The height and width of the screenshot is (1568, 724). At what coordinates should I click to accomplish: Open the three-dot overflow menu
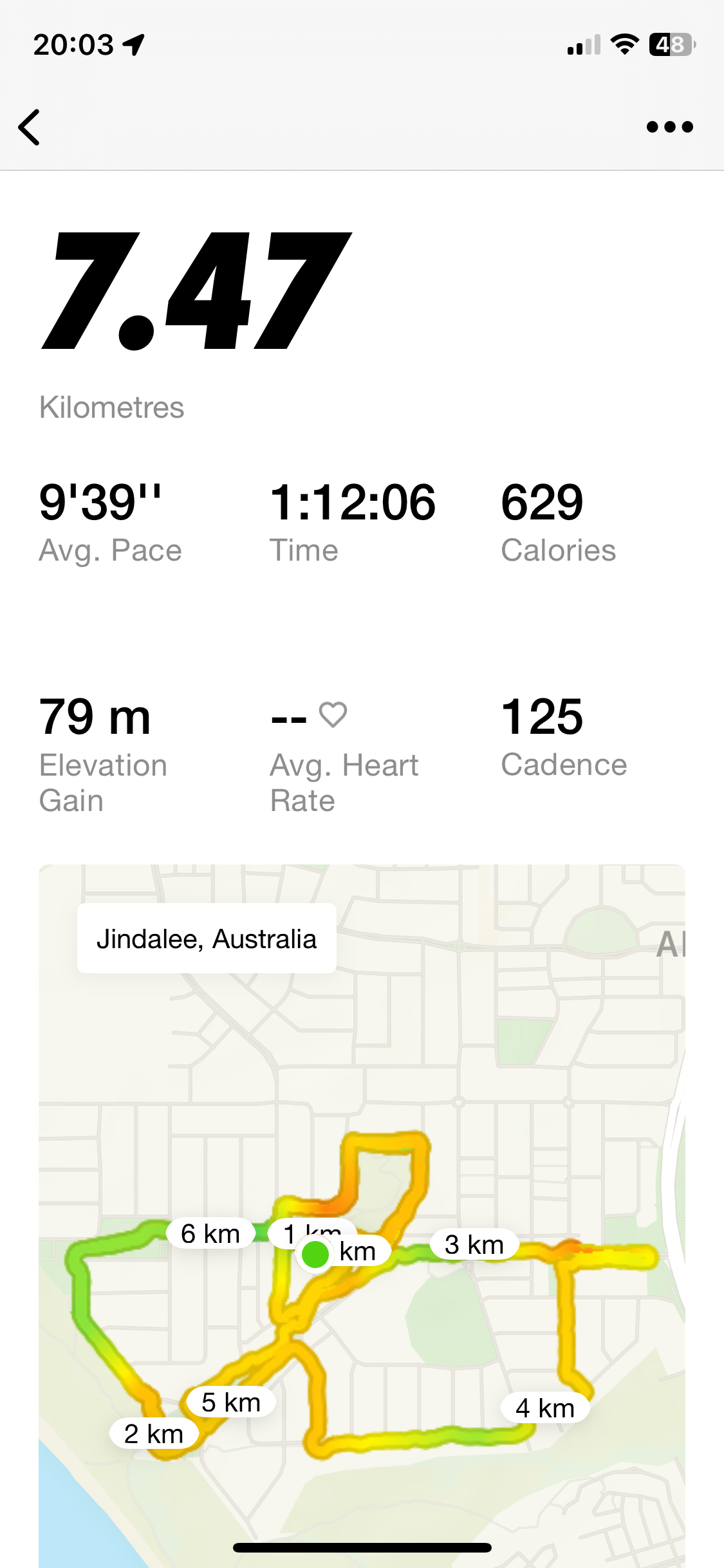tap(669, 127)
